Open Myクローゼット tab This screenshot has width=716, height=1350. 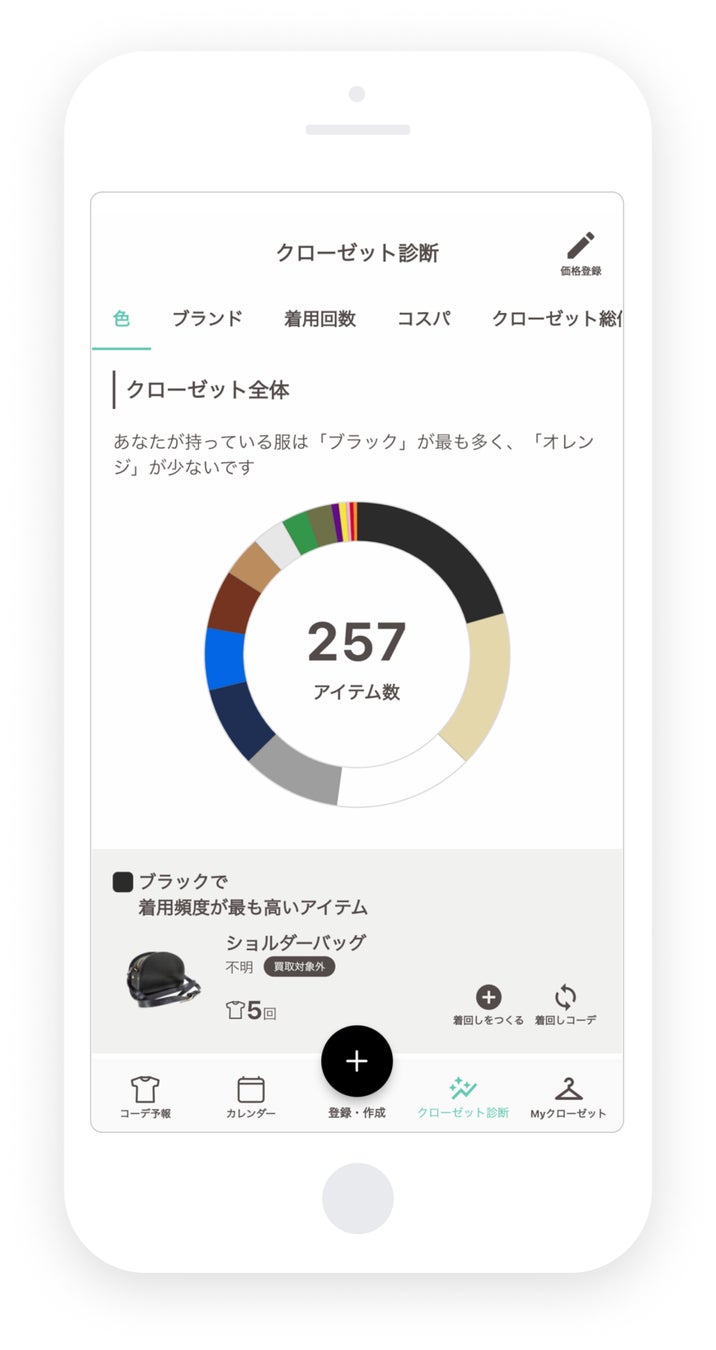568,1097
